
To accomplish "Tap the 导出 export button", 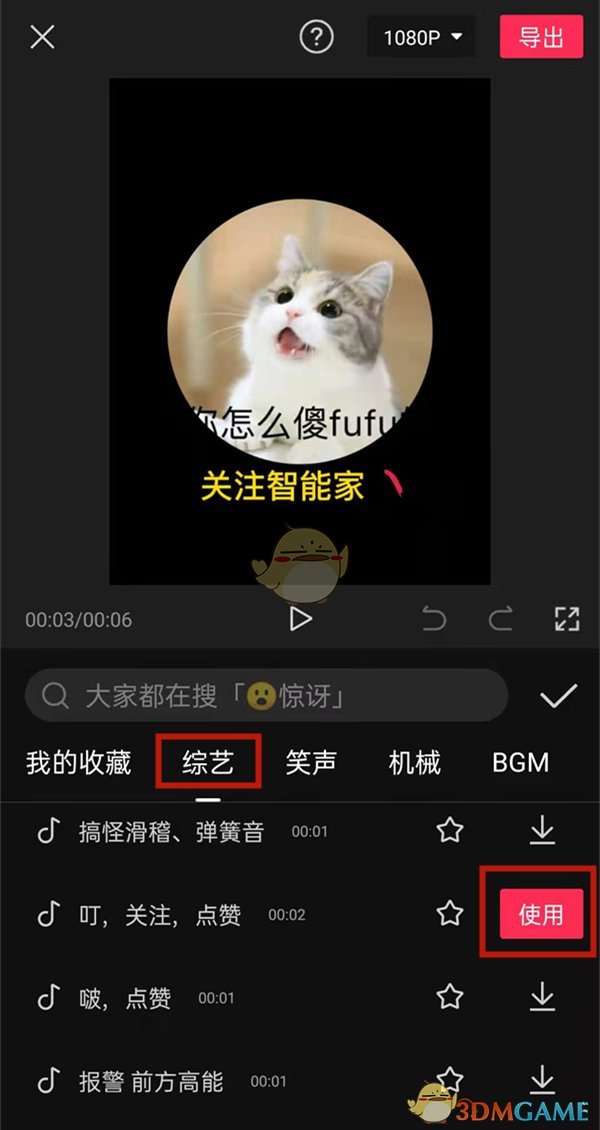I will (541, 38).
